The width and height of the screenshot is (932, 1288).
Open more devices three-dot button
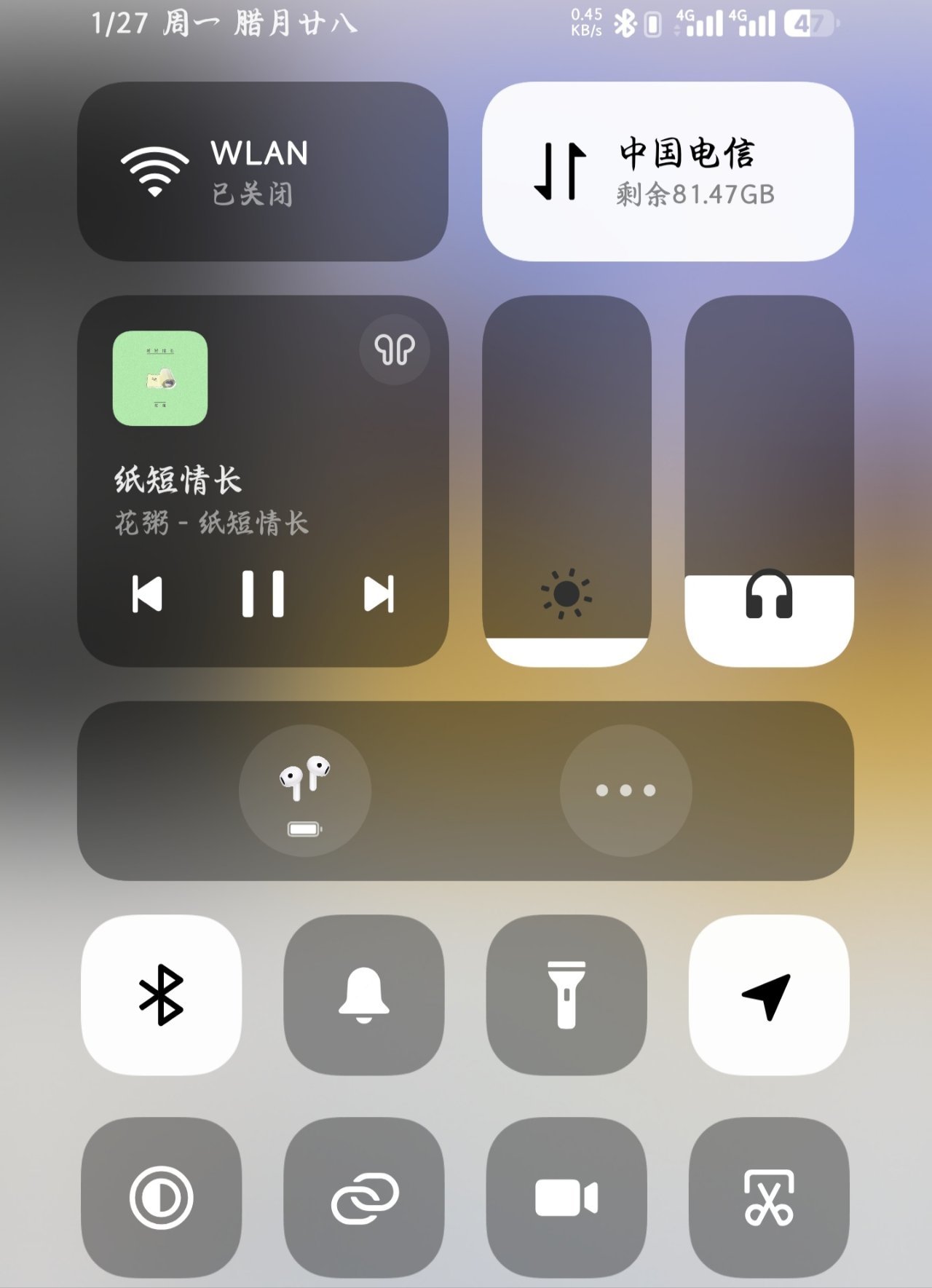pos(625,791)
